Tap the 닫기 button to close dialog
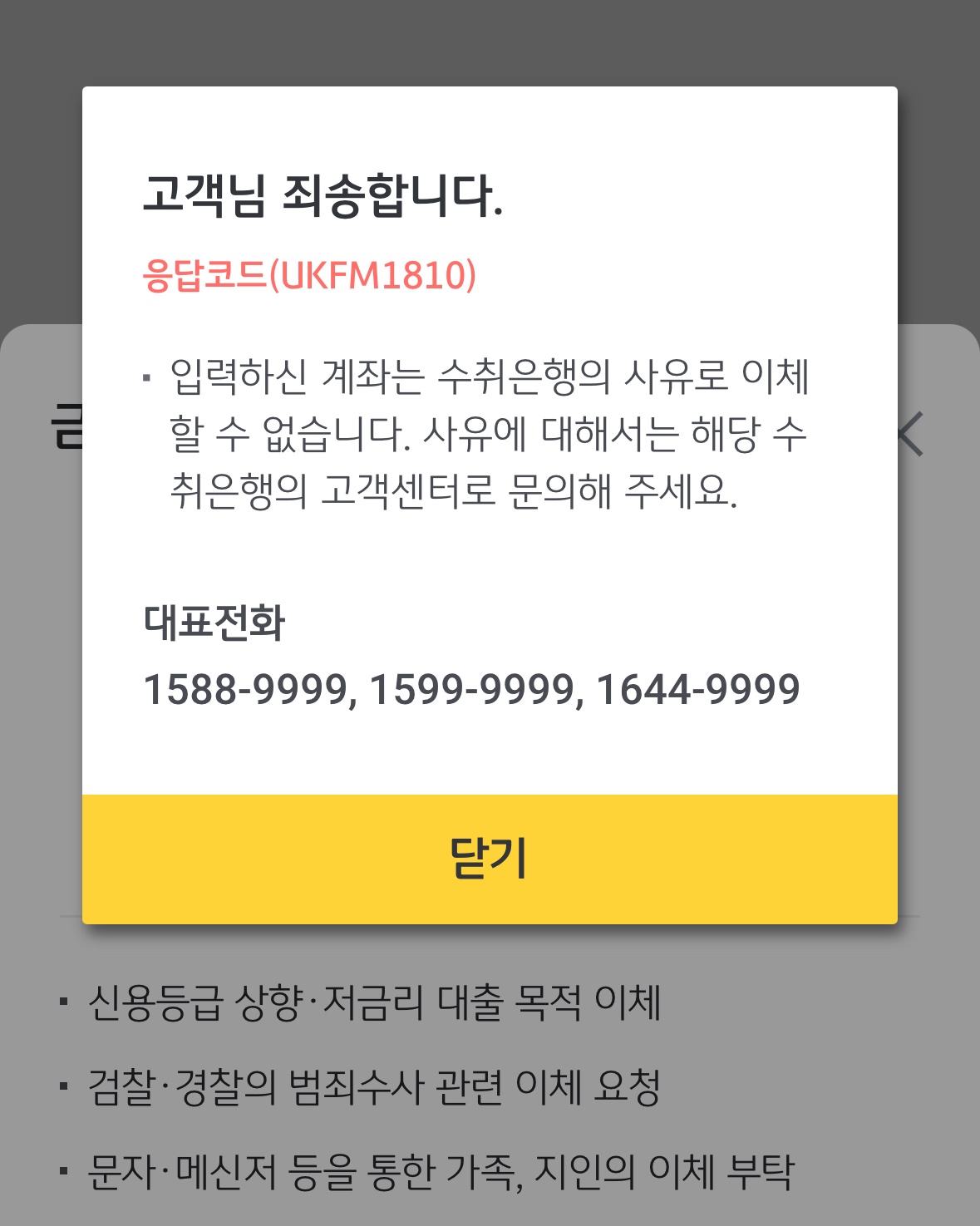 tap(490, 859)
